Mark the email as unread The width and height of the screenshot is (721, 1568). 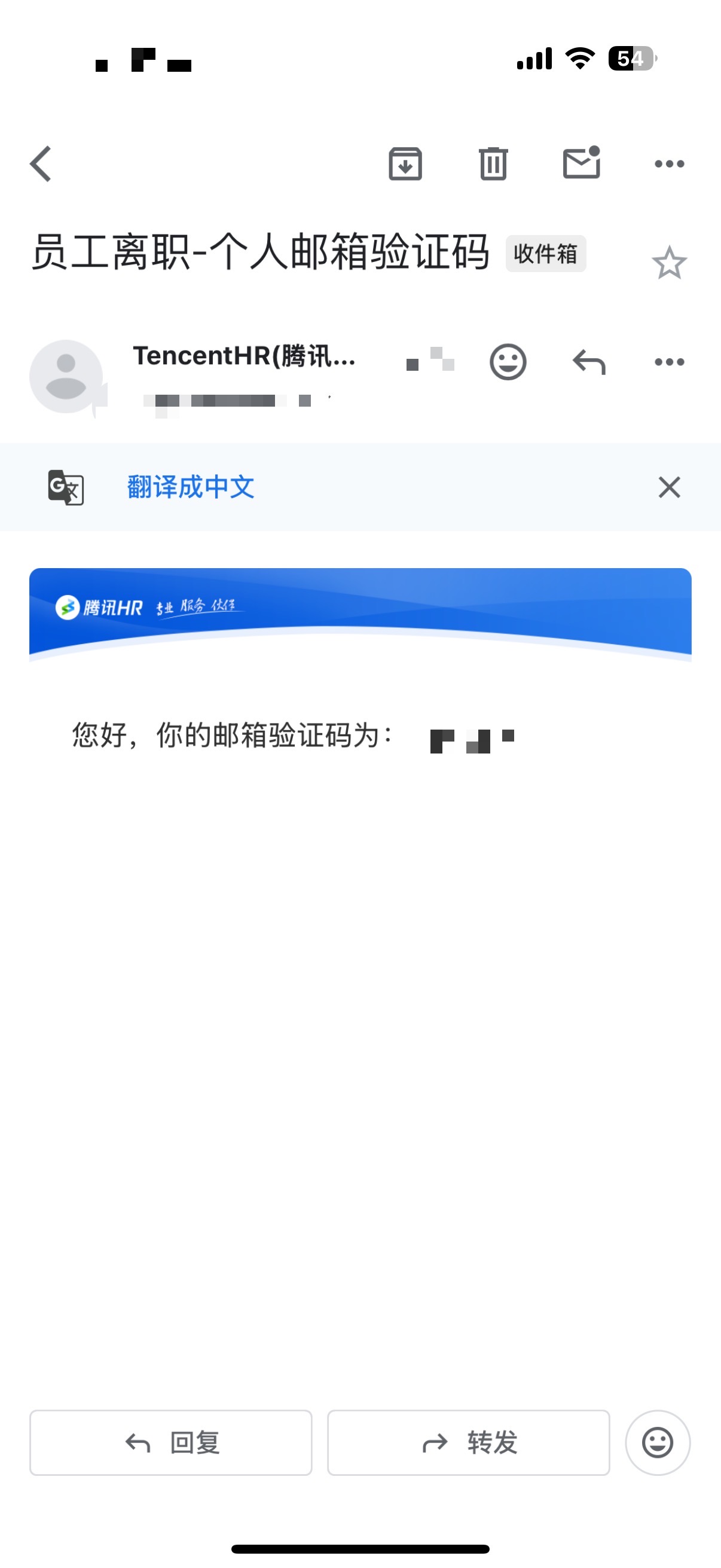click(x=582, y=163)
